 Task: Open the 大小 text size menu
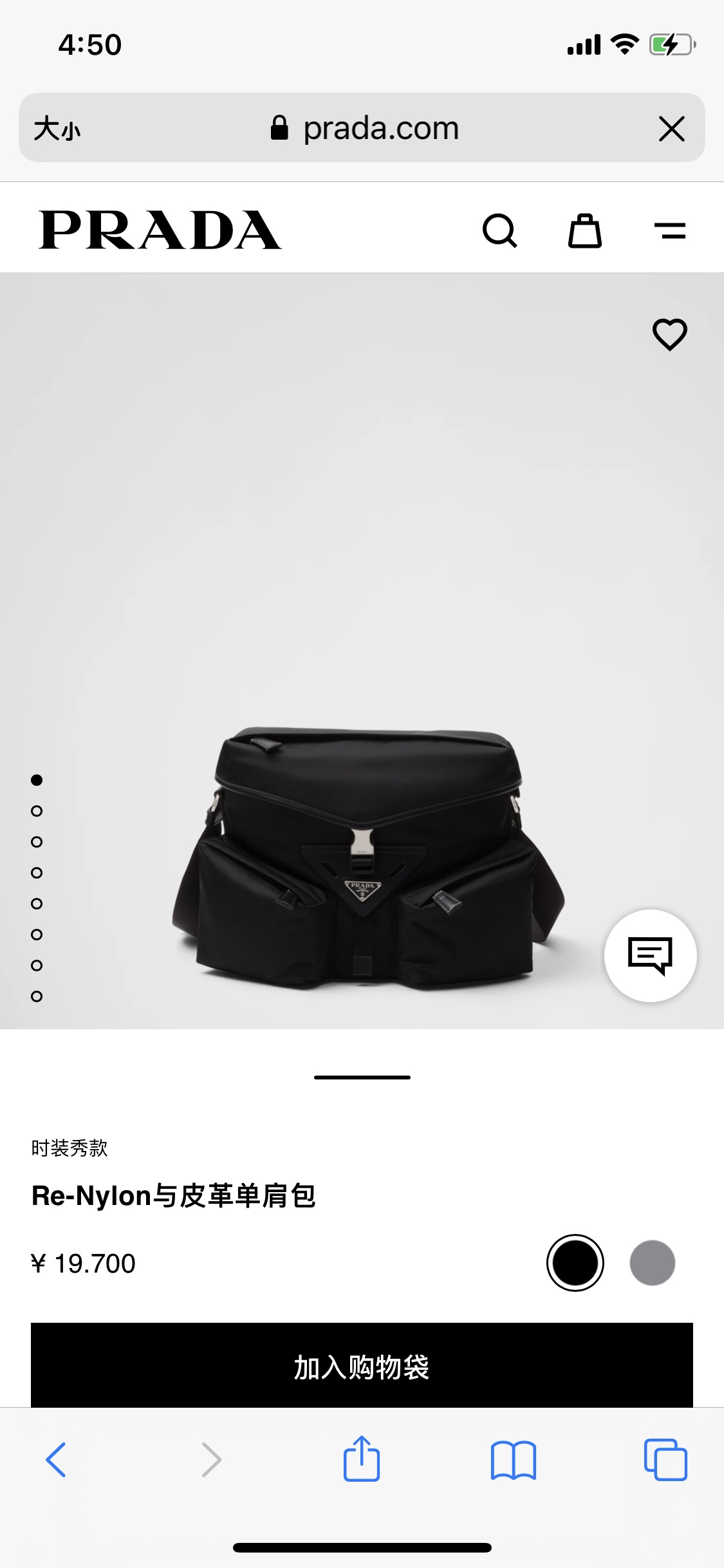pos(57,128)
